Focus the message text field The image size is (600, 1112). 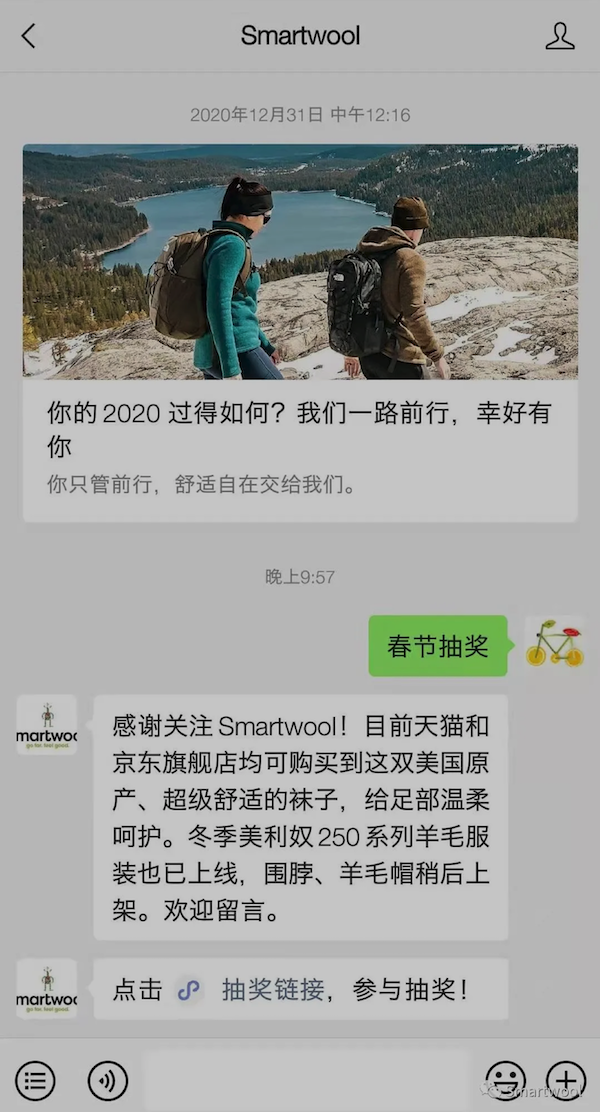[x=306, y=1081]
